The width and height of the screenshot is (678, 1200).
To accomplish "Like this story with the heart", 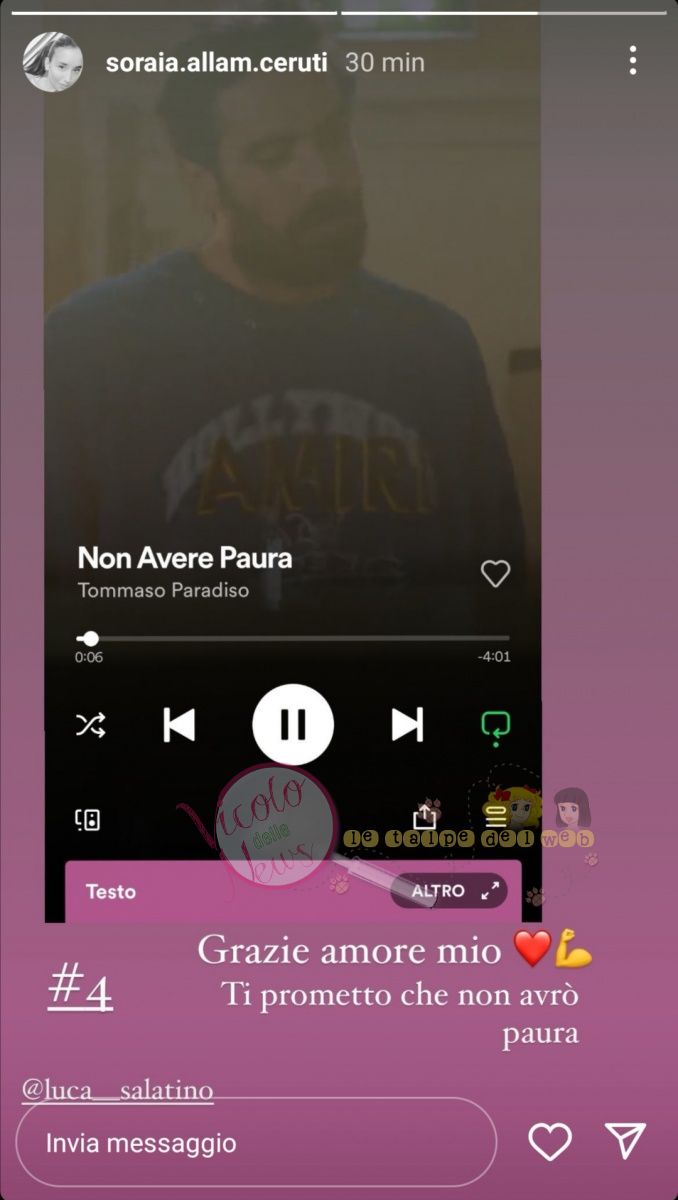I will 549,1142.
